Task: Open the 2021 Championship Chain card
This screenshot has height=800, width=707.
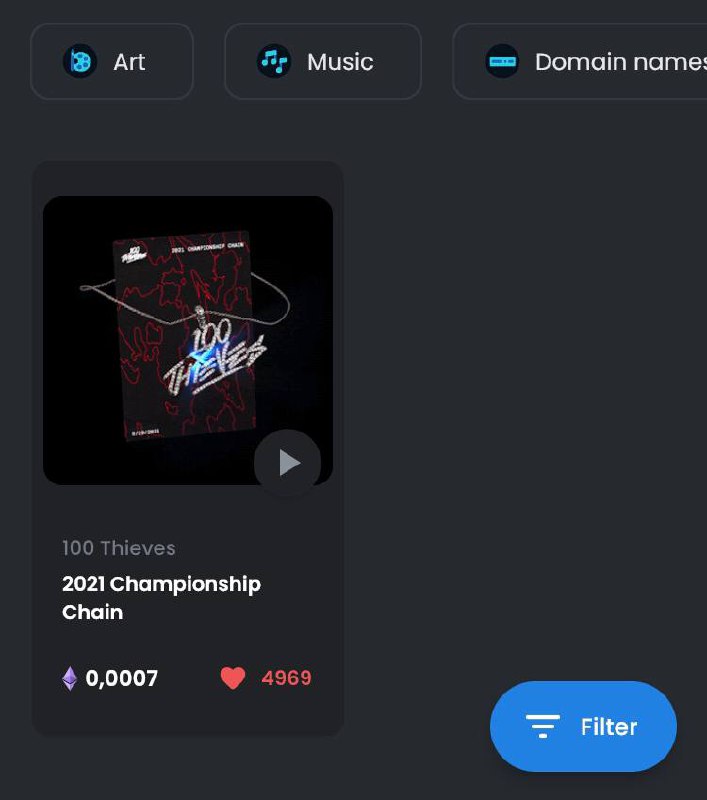Action: coord(161,597)
